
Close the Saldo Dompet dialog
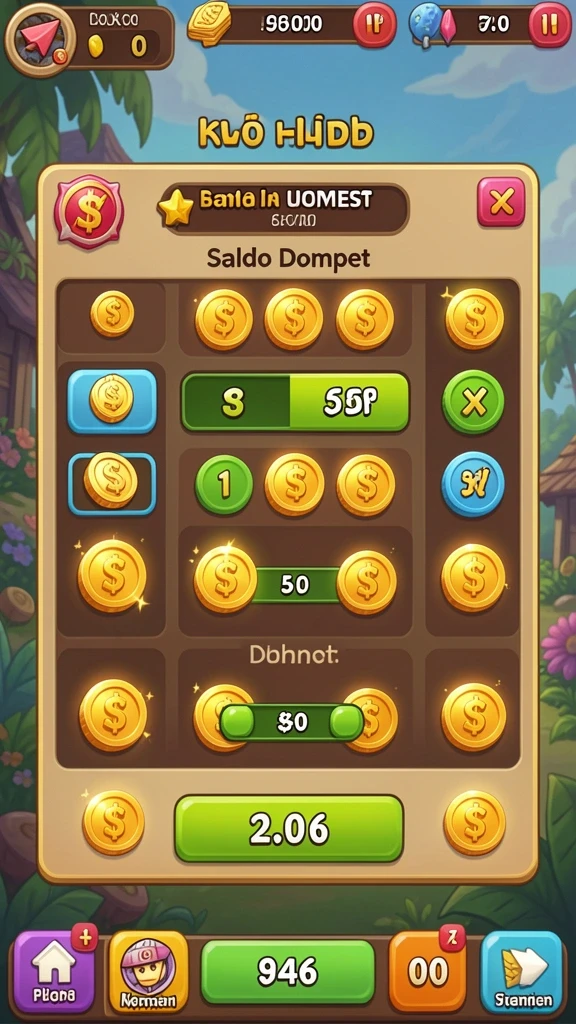[x=501, y=202]
